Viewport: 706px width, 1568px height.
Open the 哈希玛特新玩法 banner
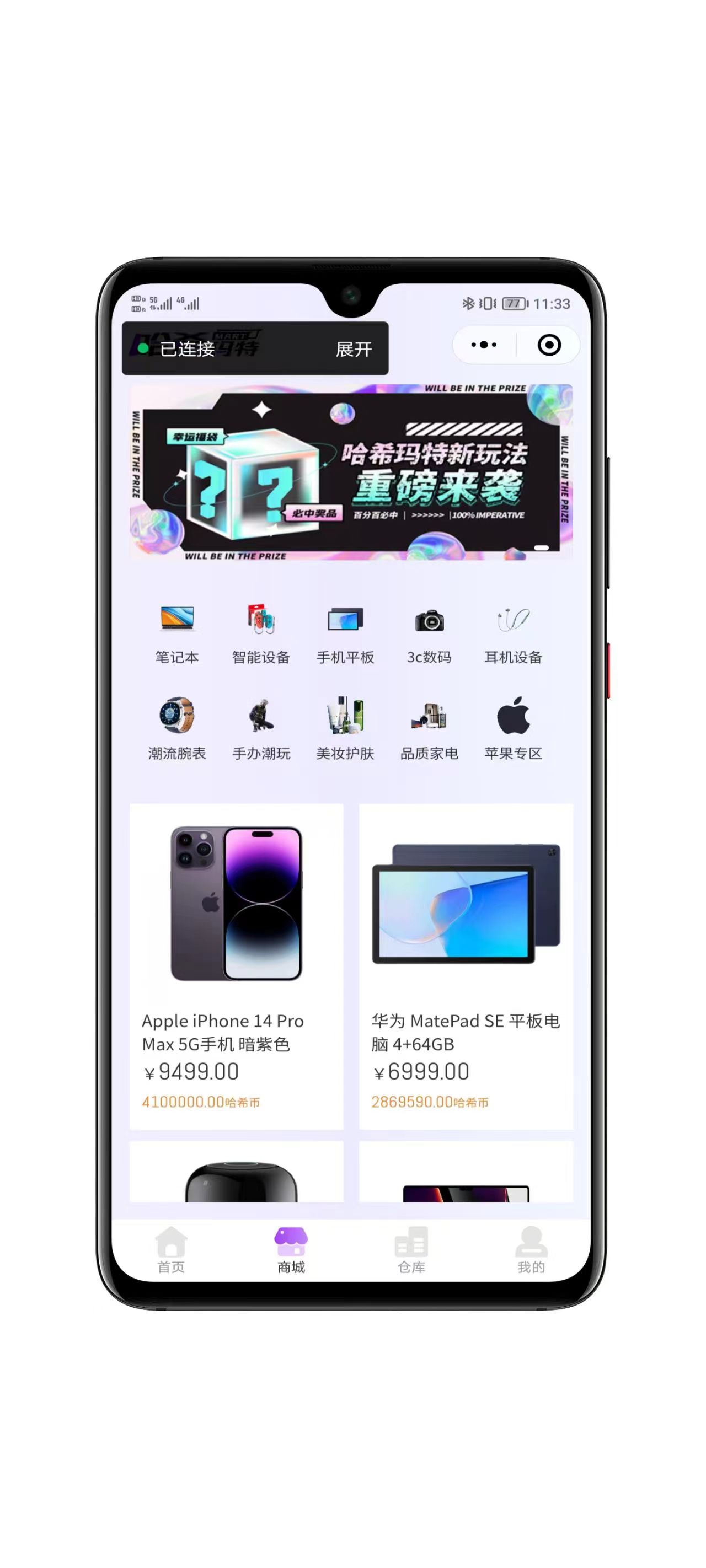pyautogui.click(x=351, y=472)
